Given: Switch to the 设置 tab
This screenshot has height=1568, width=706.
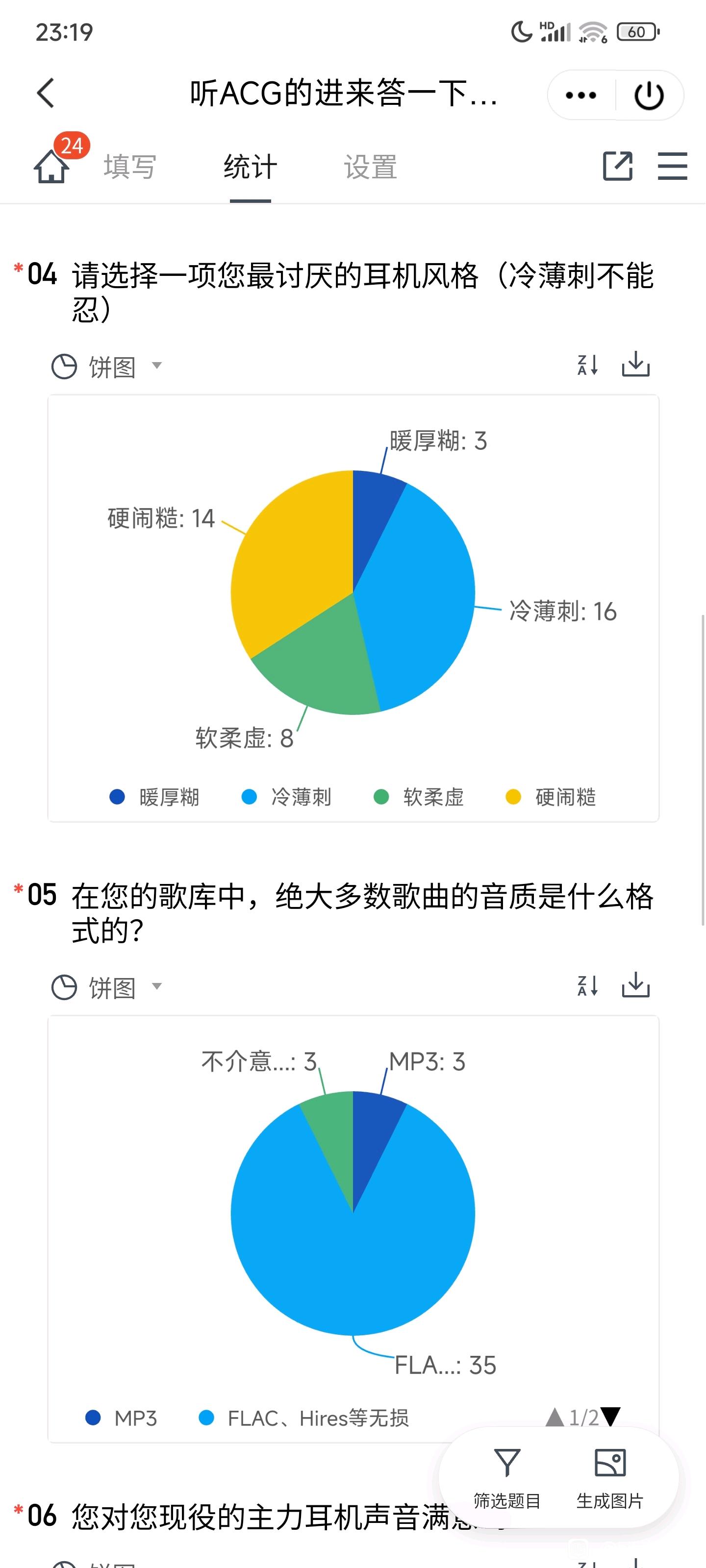Looking at the screenshot, I should [x=370, y=167].
